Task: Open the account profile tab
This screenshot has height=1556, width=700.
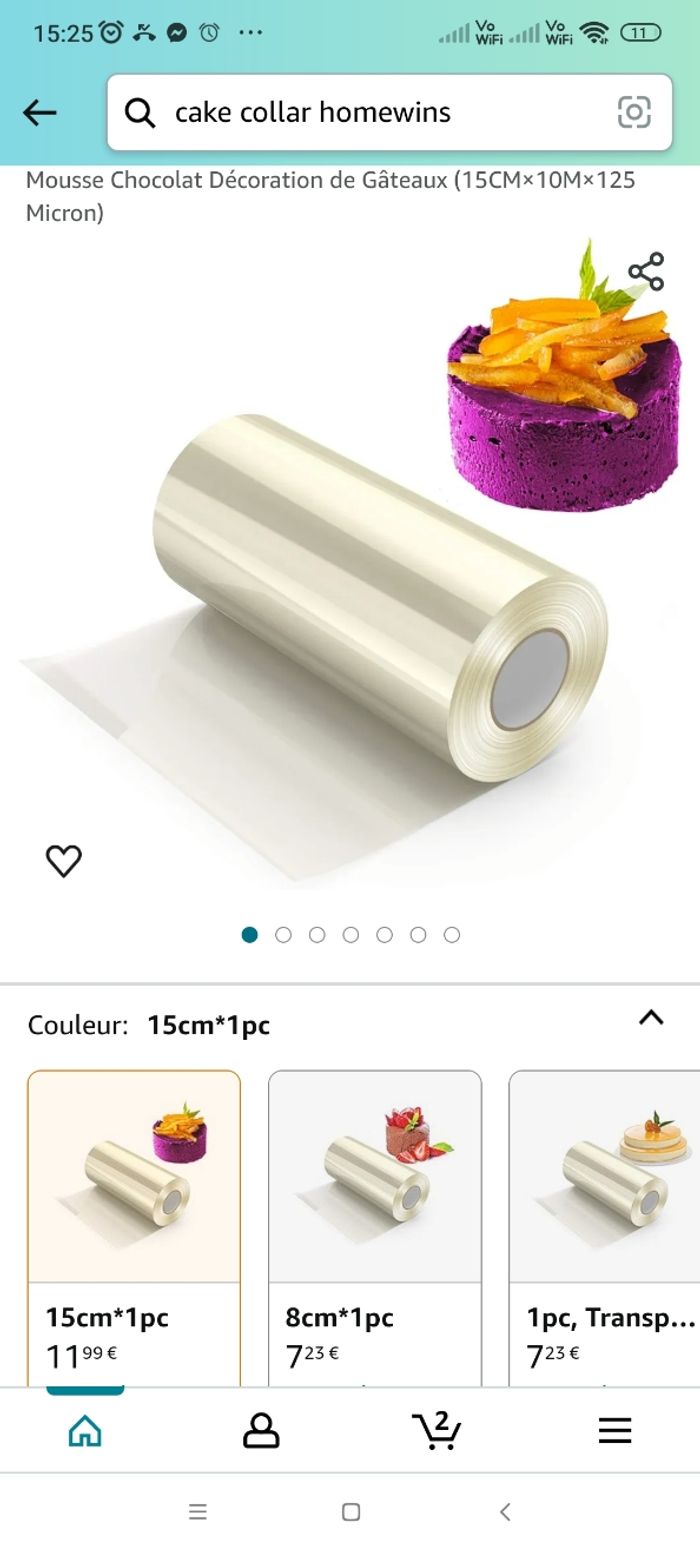Action: tap(261, 1431)
